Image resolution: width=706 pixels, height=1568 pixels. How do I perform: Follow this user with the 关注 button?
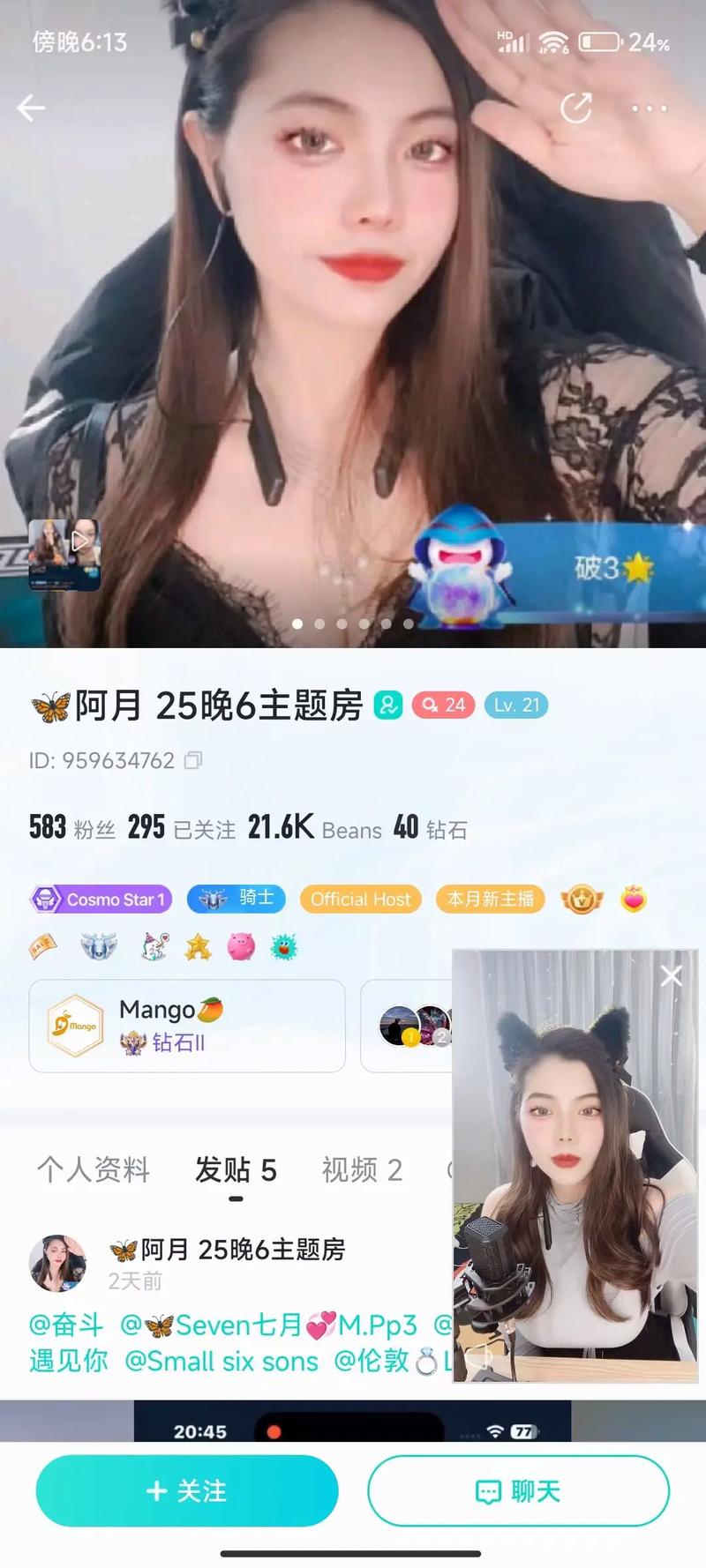(x=187, y=1490)
